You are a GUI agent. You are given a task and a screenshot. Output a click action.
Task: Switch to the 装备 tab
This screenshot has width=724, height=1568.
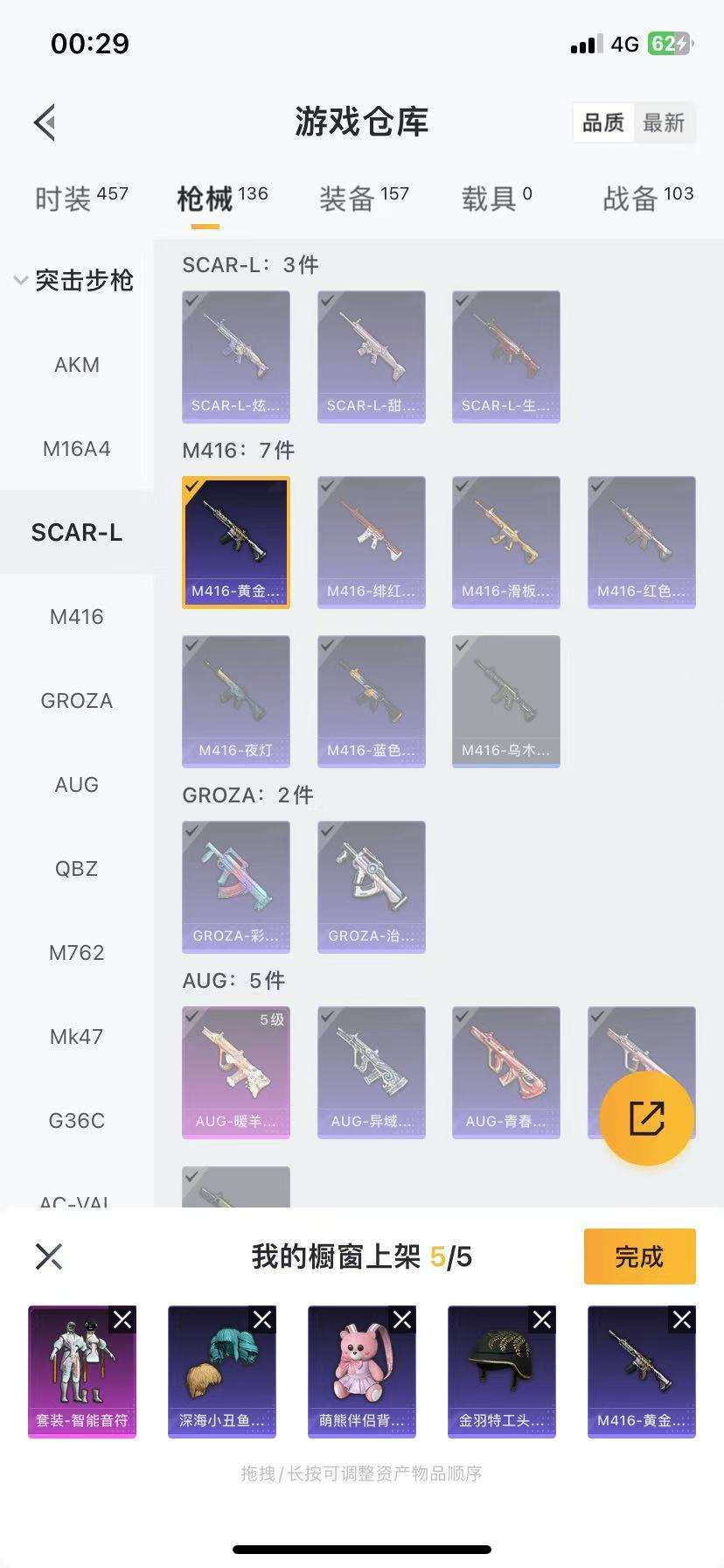pyautogui.click(x=363, y=199)
